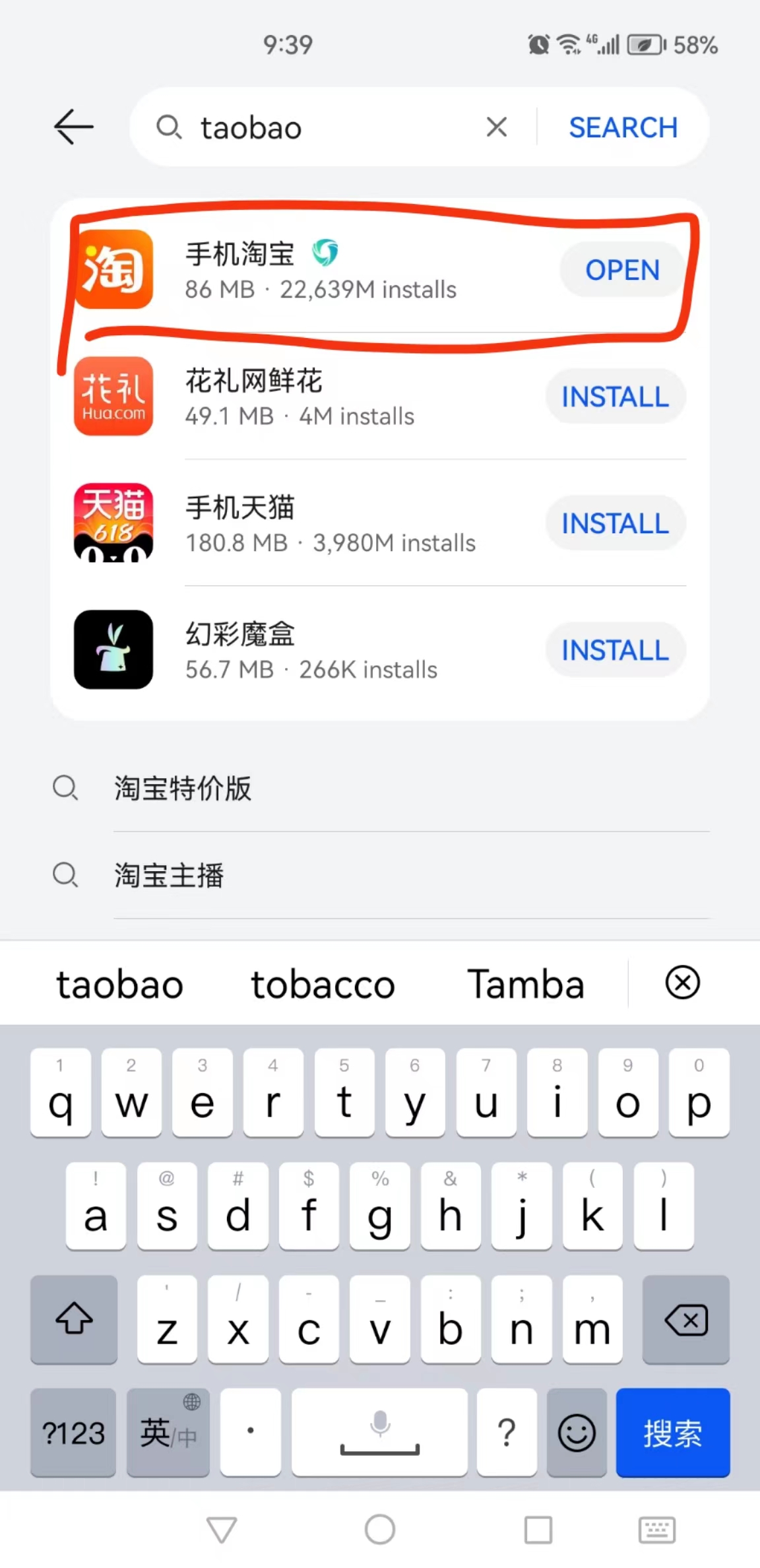Focus the taobao search field
This screenshot has width=760, height=1568.
point(330,127)
